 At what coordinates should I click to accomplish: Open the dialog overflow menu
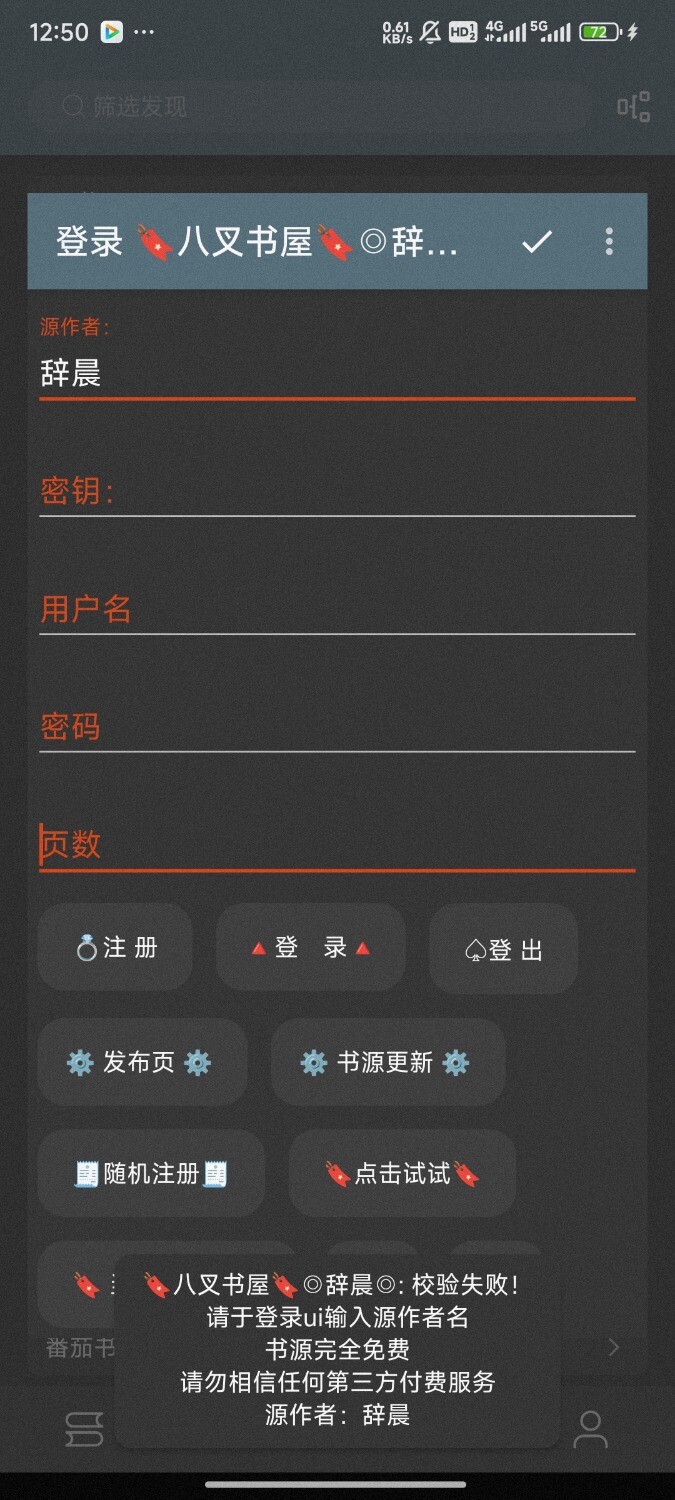[609, 242]
